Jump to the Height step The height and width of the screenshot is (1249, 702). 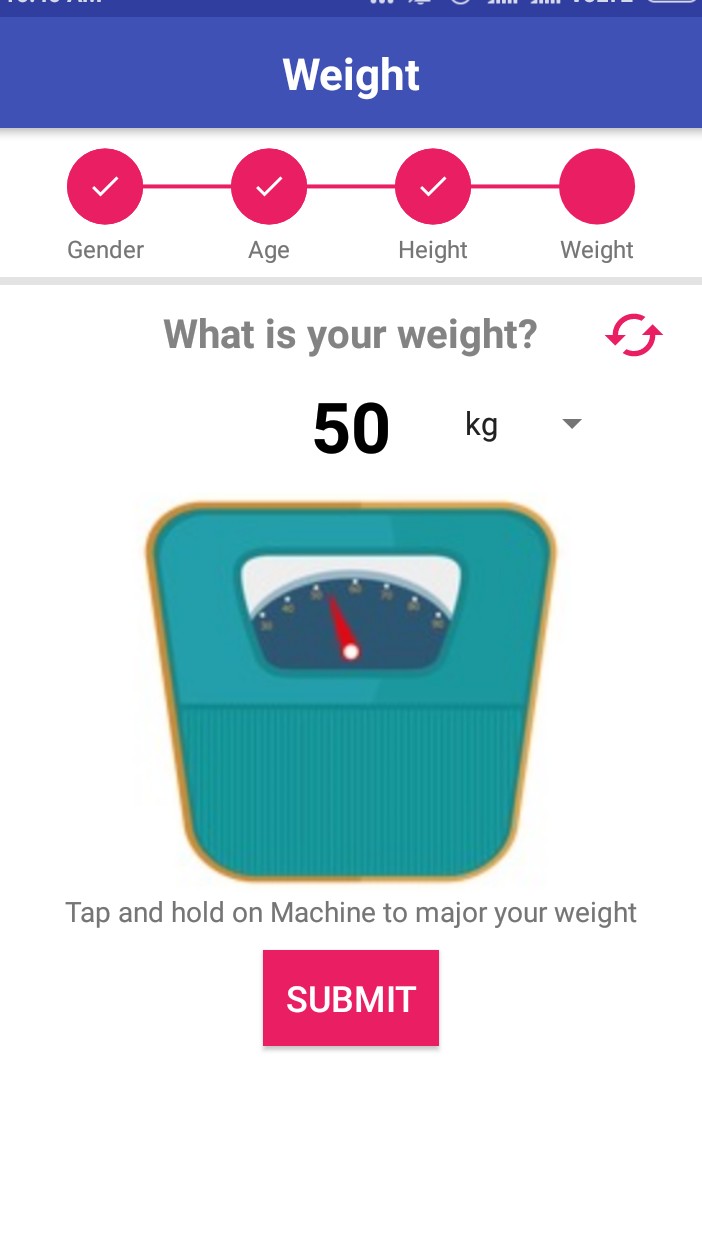pos(433,187)
